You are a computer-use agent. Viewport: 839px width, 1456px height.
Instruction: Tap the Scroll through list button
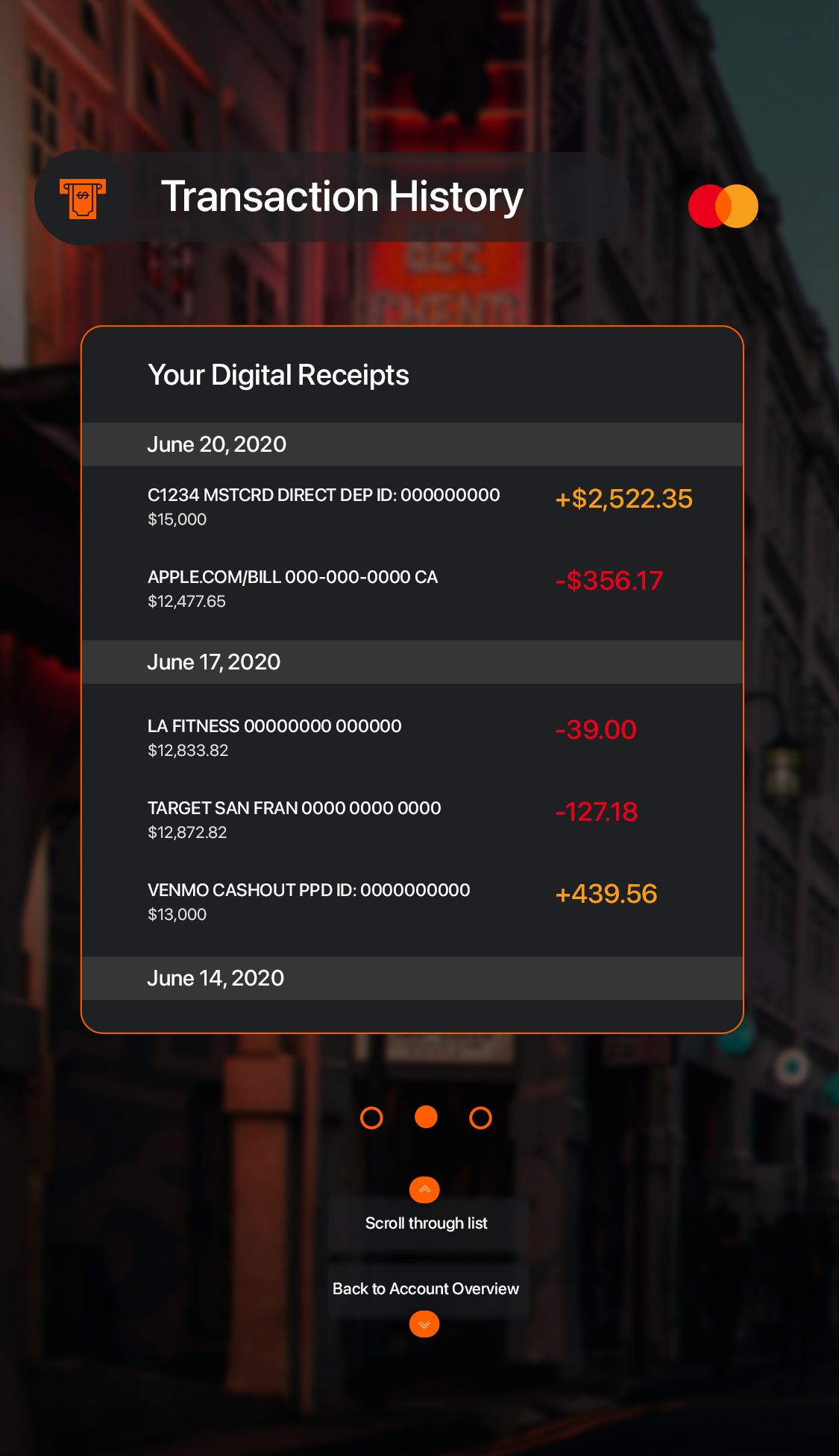click(427, 1223)
